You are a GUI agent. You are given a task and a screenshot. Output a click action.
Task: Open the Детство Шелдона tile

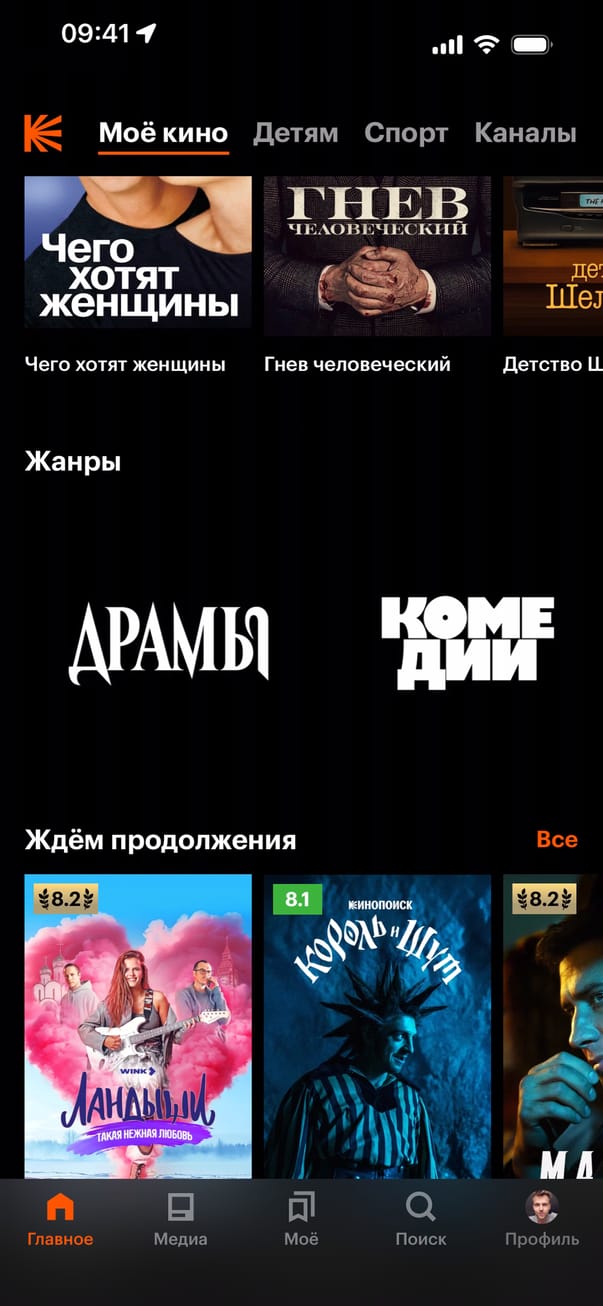(552, 255)
